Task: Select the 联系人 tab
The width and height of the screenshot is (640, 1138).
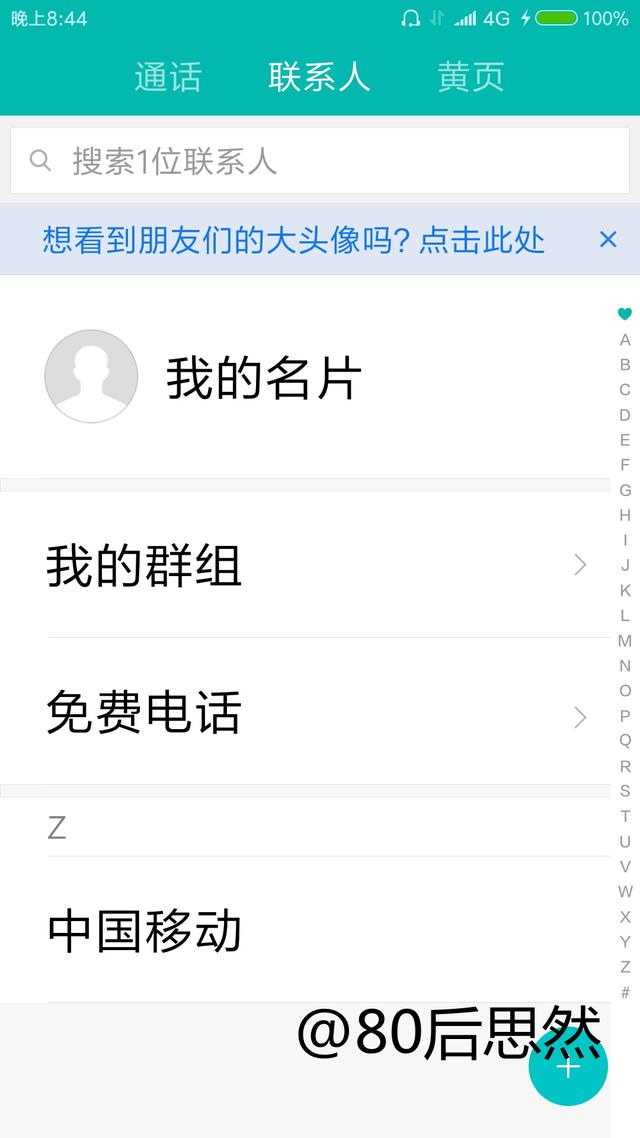Action: tap(319, 77)
